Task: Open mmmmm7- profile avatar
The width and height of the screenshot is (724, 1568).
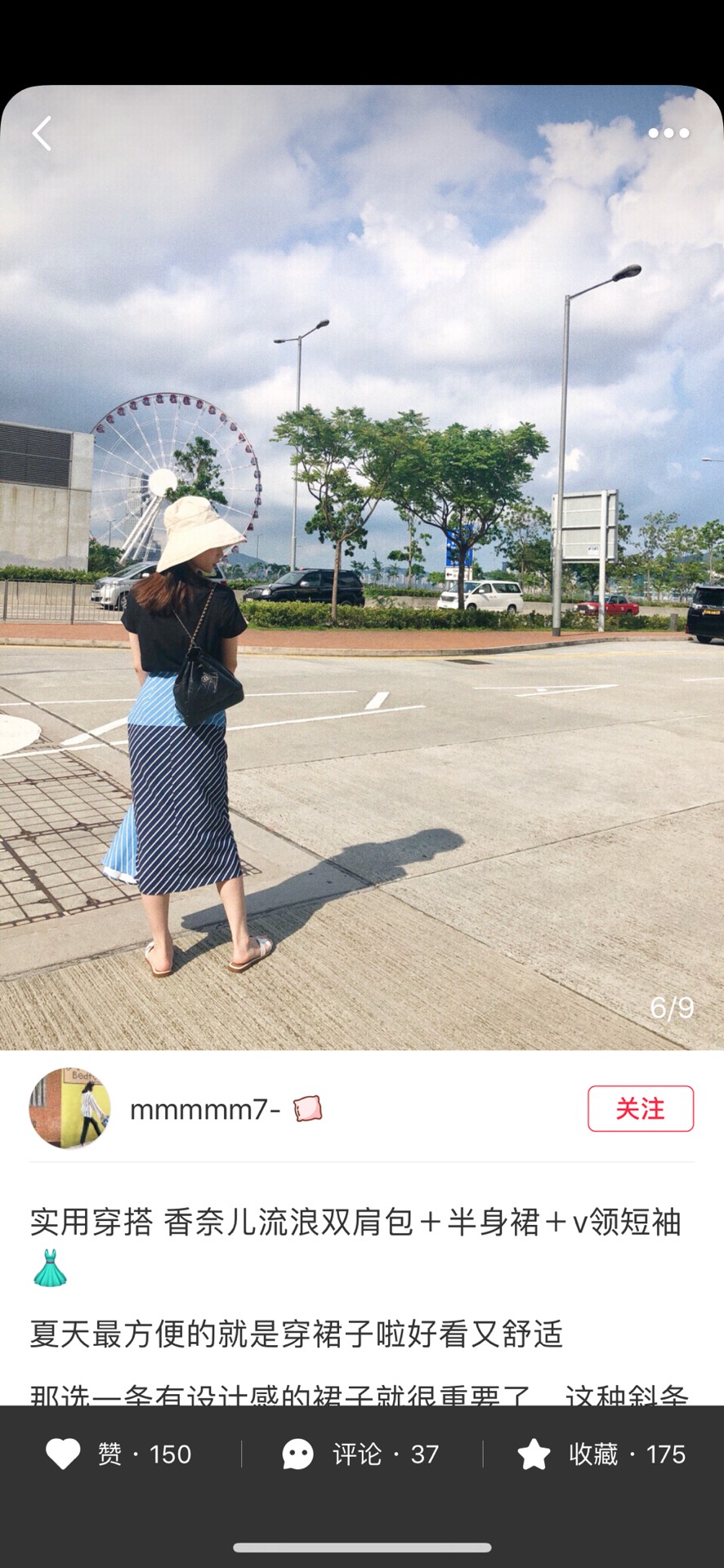Action: tap(70, 1108)
